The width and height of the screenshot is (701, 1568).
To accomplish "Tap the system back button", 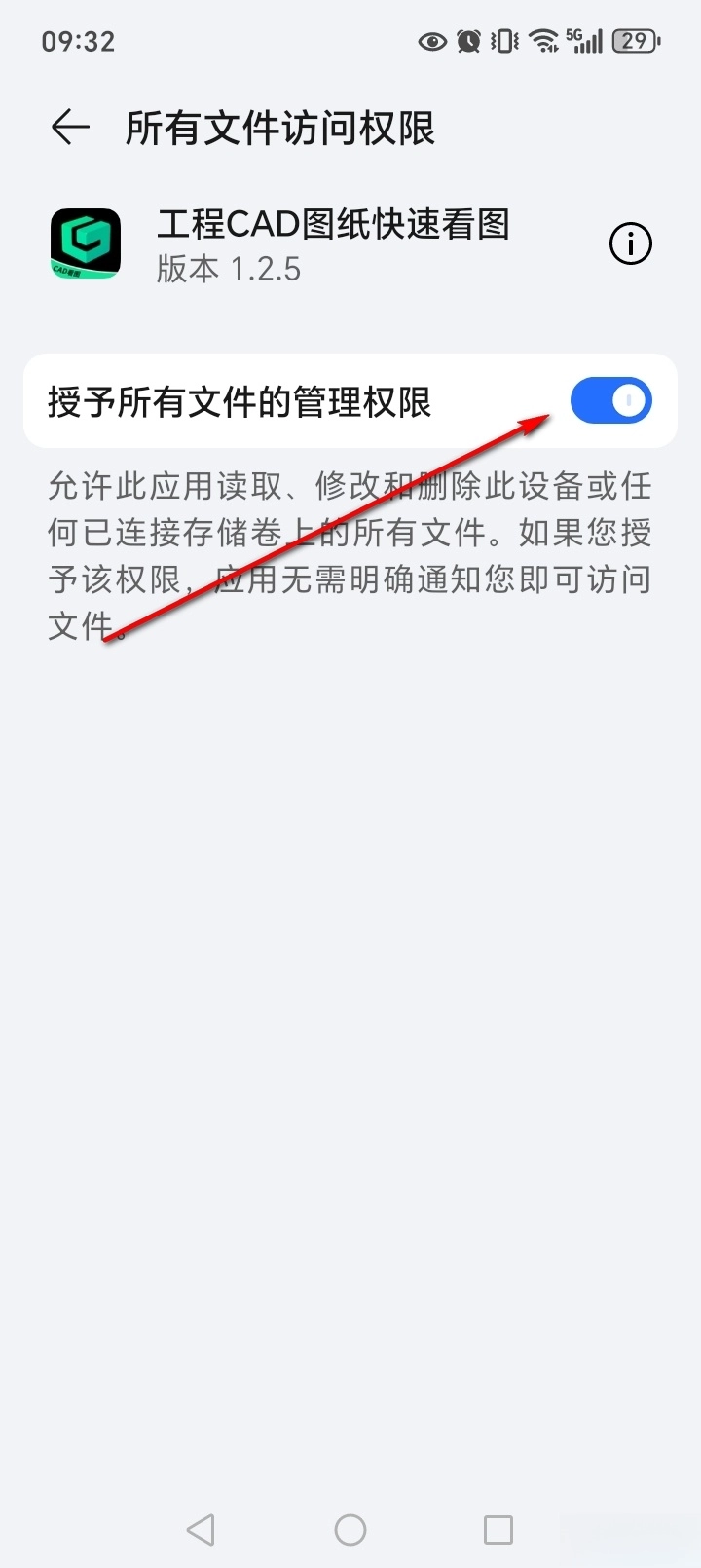I will pyautogui.click(x=201, y=1529).
